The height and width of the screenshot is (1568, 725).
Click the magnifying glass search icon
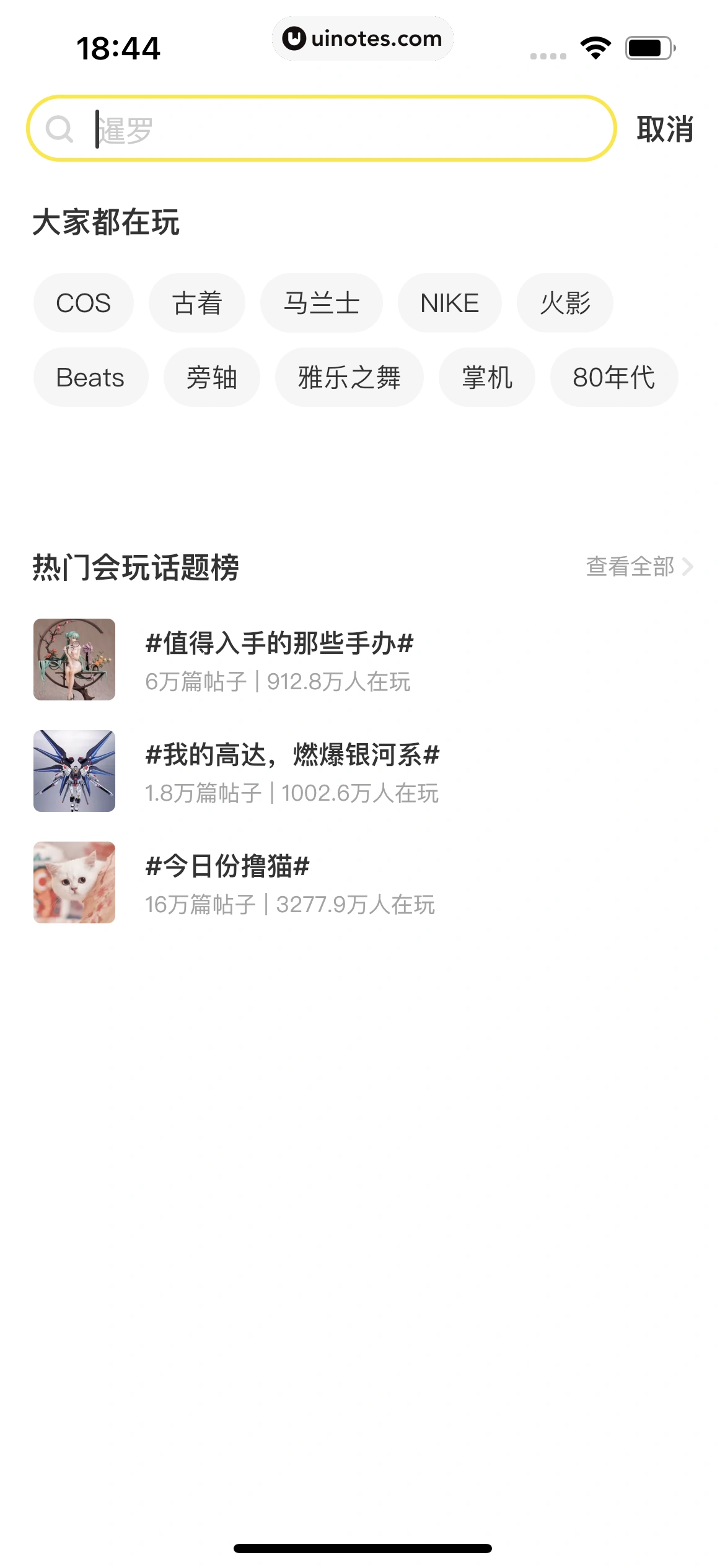click(59, 128)
